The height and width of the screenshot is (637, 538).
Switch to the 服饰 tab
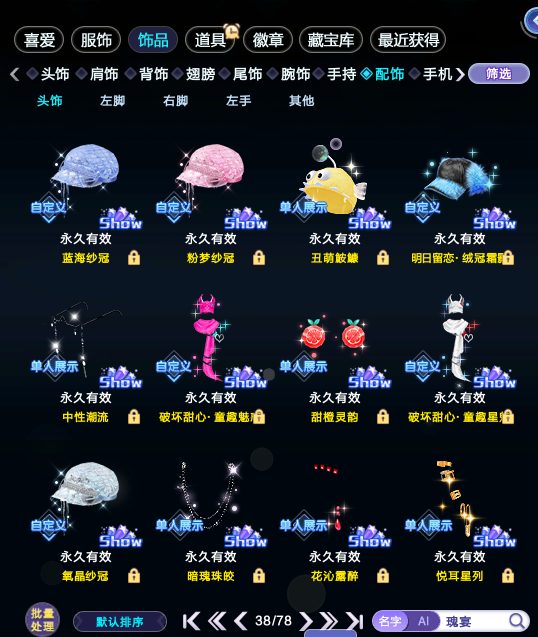(x=96, y=40)
